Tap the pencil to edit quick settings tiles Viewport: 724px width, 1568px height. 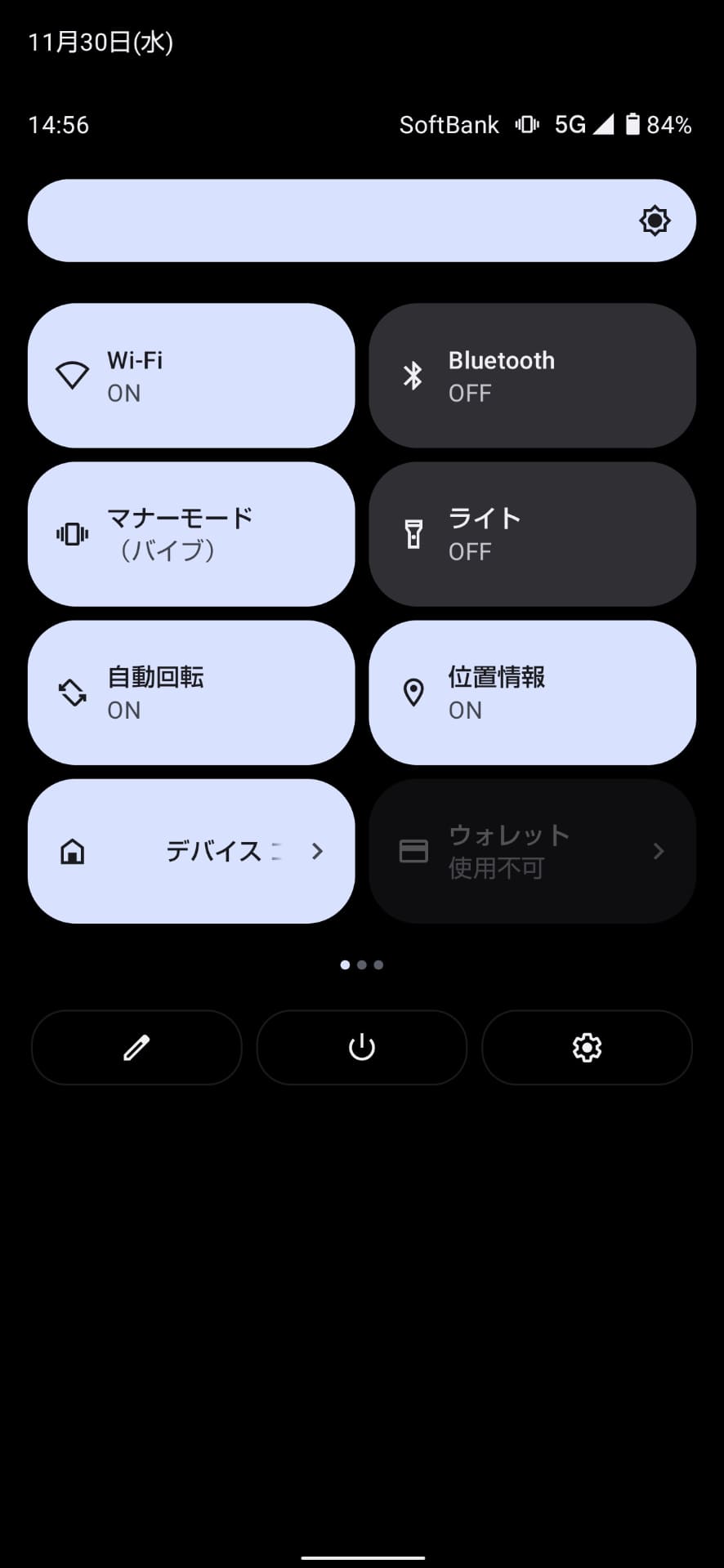coord(136,1048)
